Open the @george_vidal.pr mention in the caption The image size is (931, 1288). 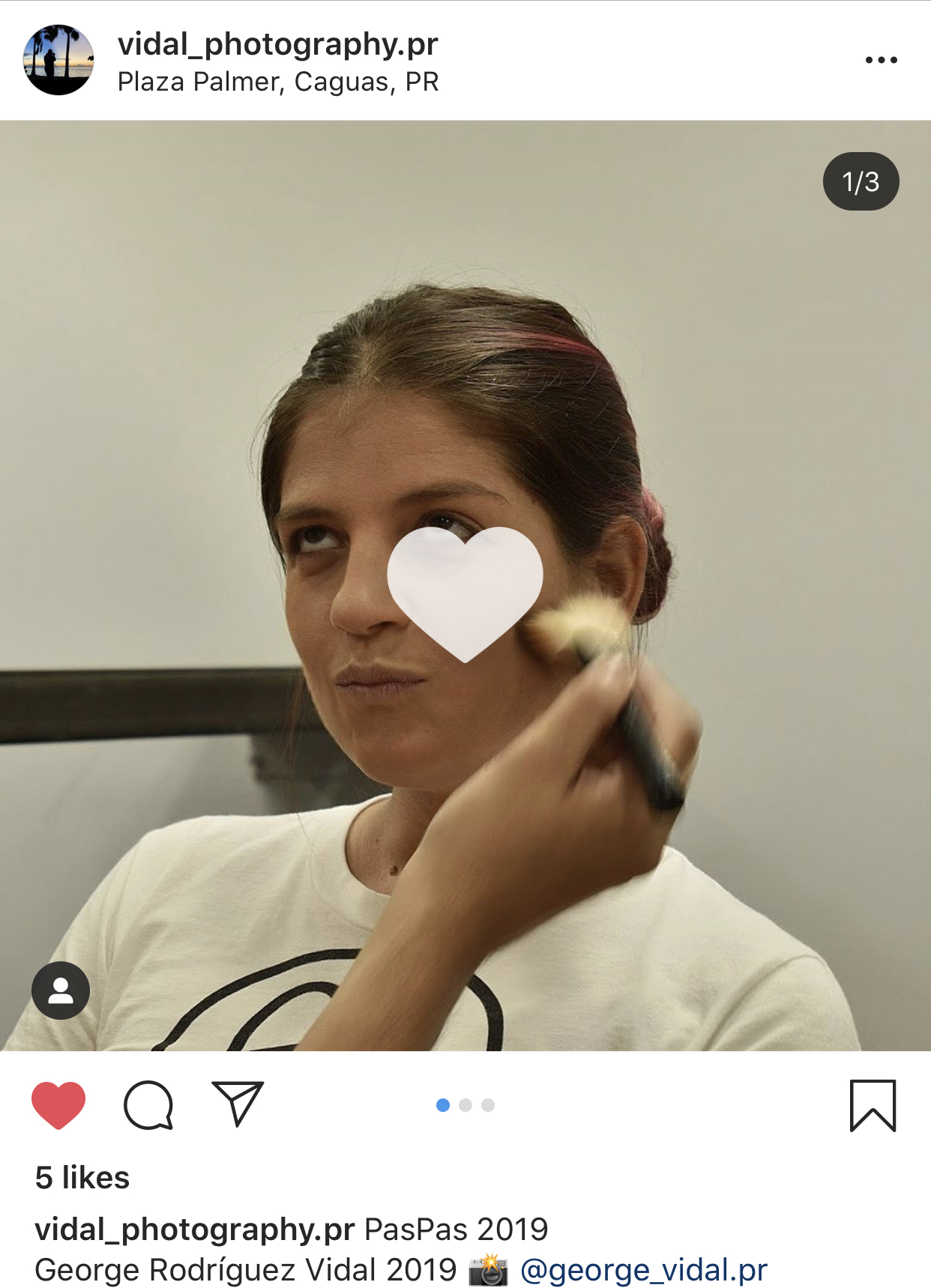coord(643,1270)
